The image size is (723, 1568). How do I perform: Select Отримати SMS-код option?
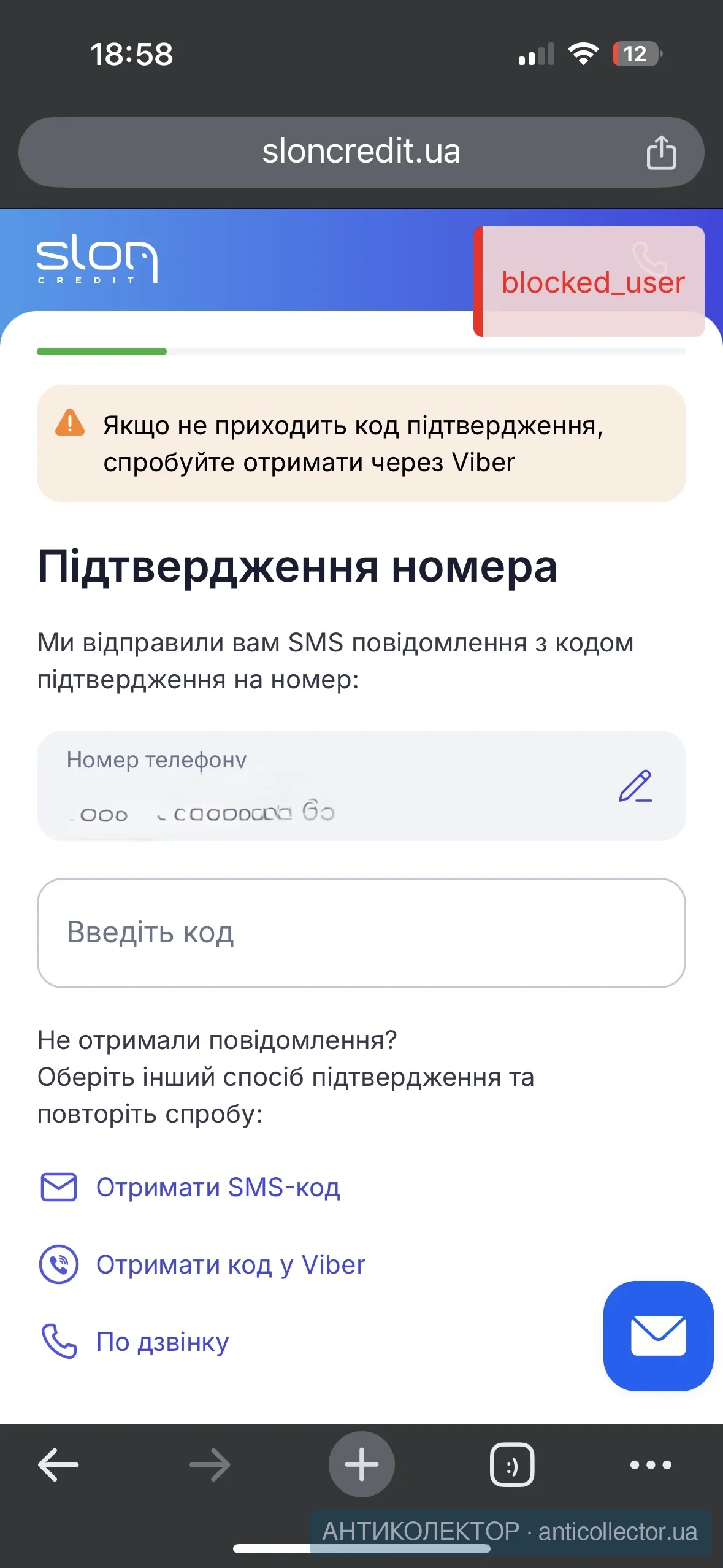pos(217,1187)
